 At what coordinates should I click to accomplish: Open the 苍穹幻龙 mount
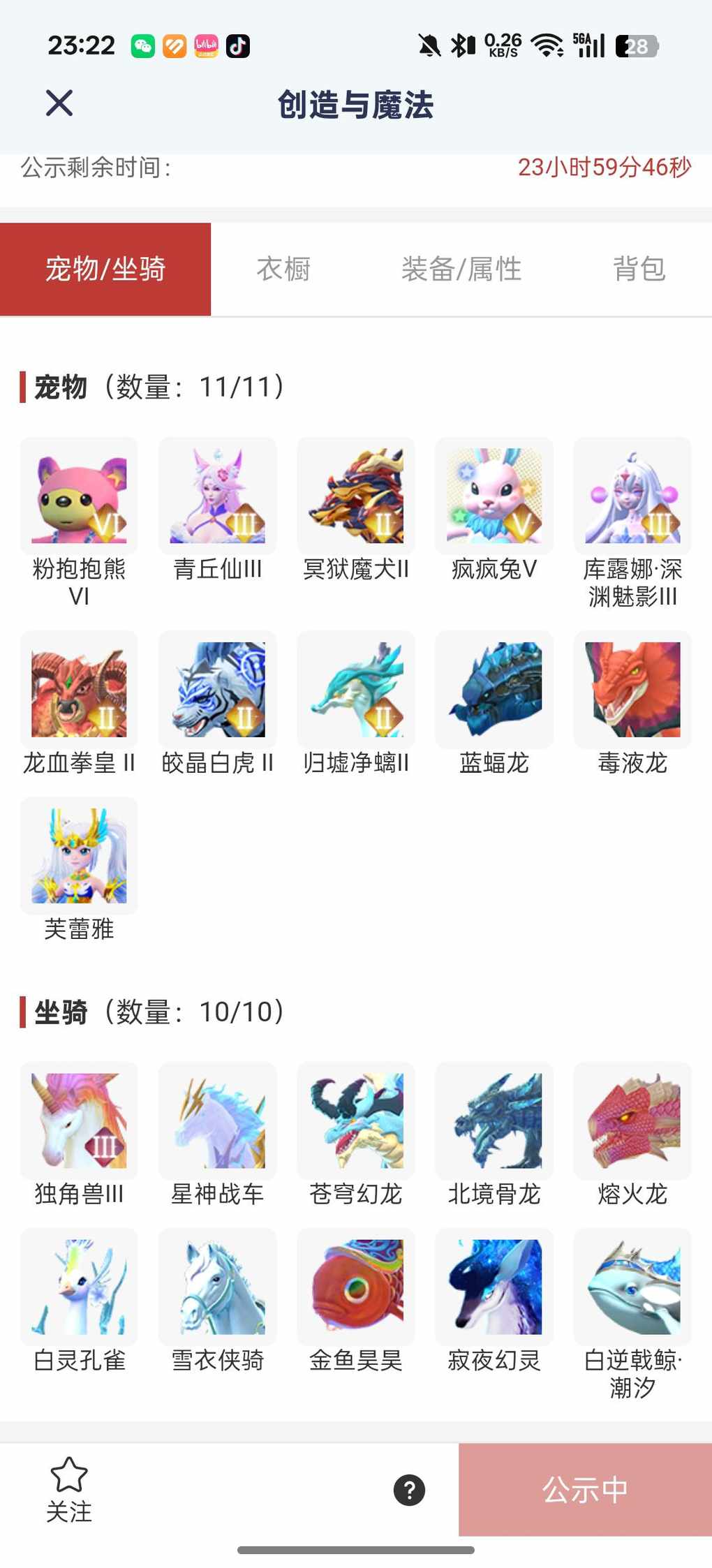point(356,1120)
